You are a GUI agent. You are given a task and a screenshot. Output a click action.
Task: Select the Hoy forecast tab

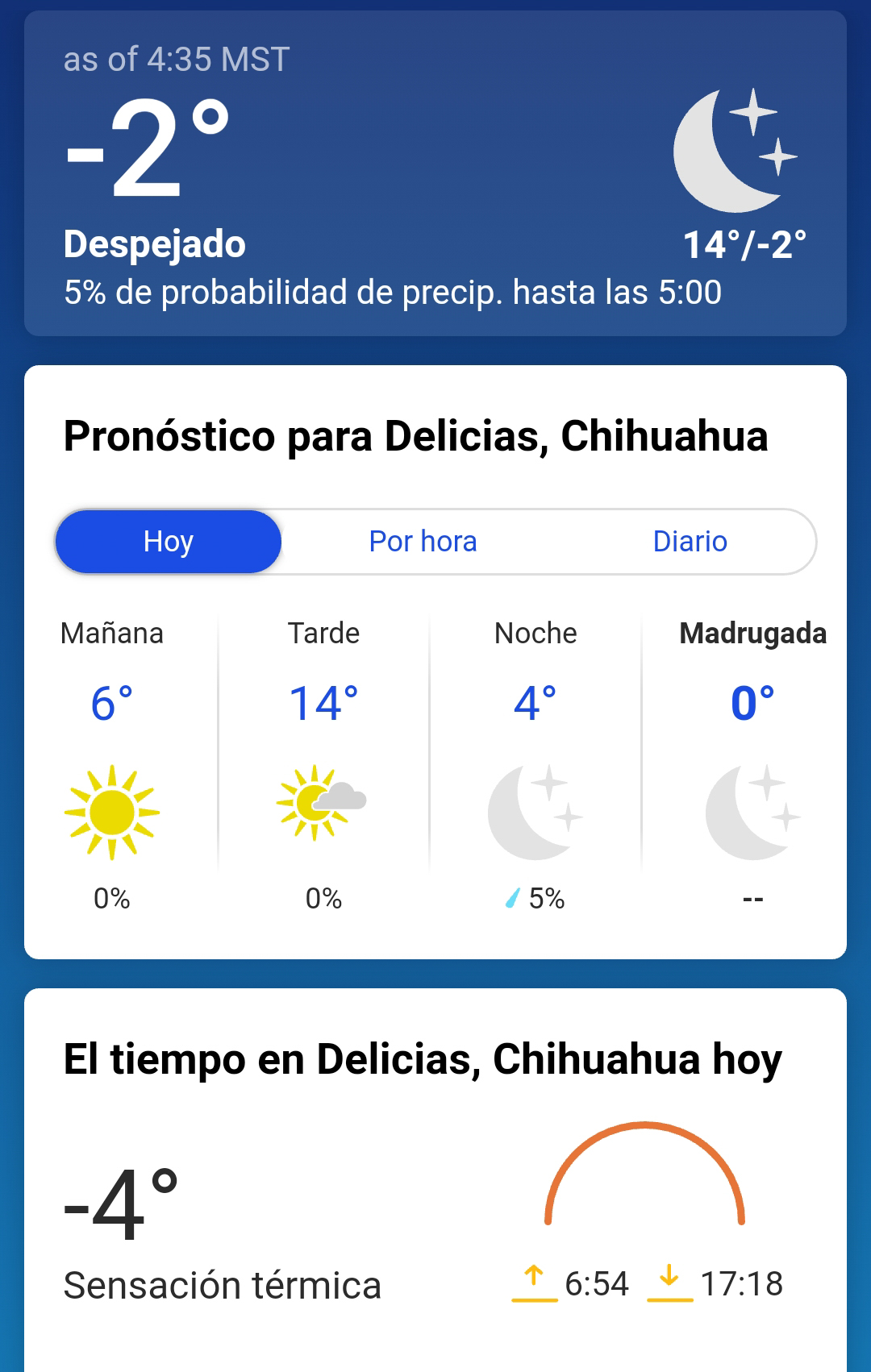pos(168,542)
